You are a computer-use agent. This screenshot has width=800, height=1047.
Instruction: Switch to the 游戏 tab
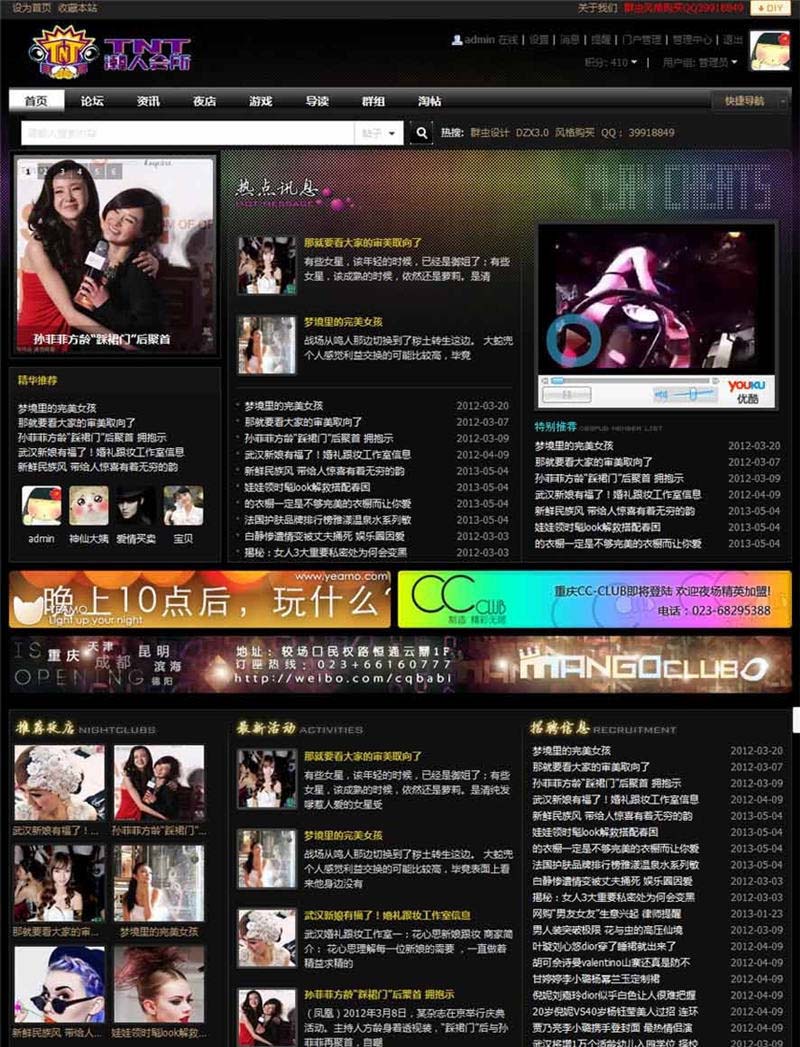pos(261,101)
